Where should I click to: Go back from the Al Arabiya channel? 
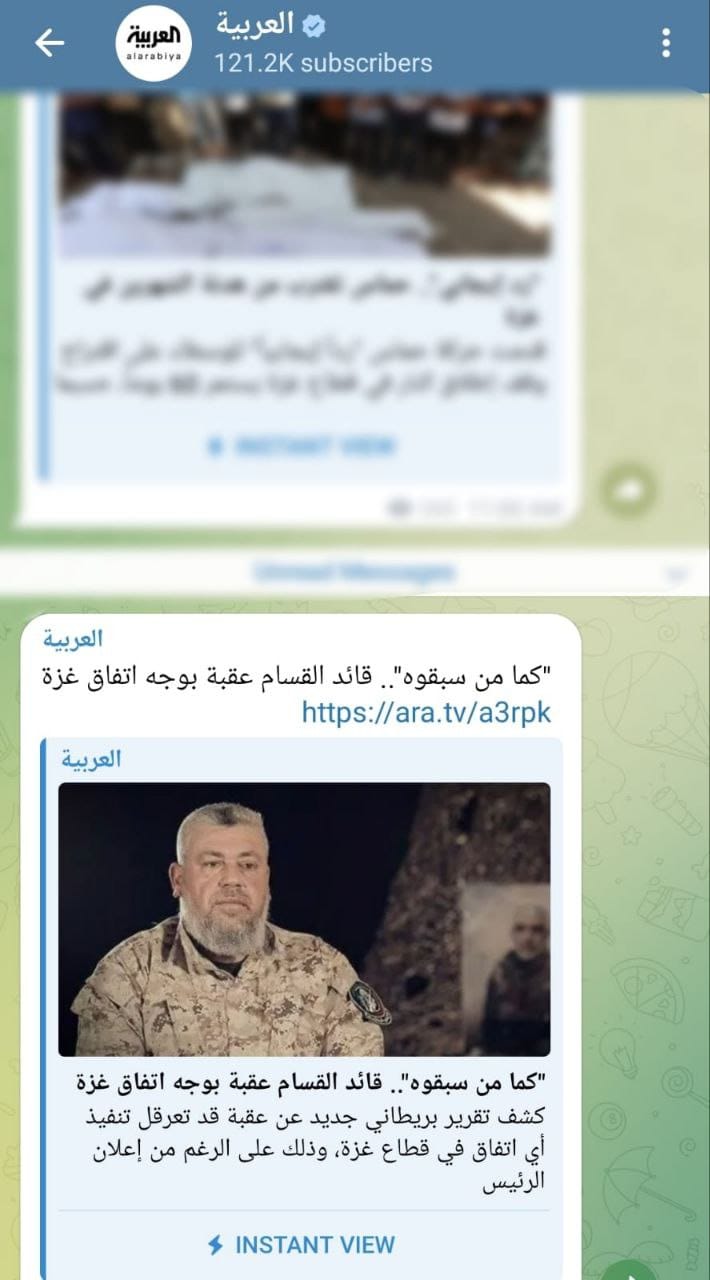coord(49,42)
